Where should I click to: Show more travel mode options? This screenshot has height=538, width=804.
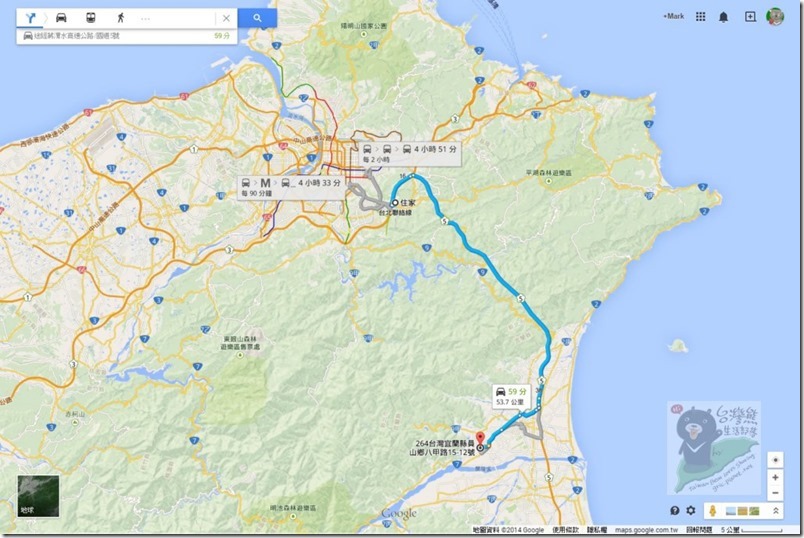[x=147, y=18]
